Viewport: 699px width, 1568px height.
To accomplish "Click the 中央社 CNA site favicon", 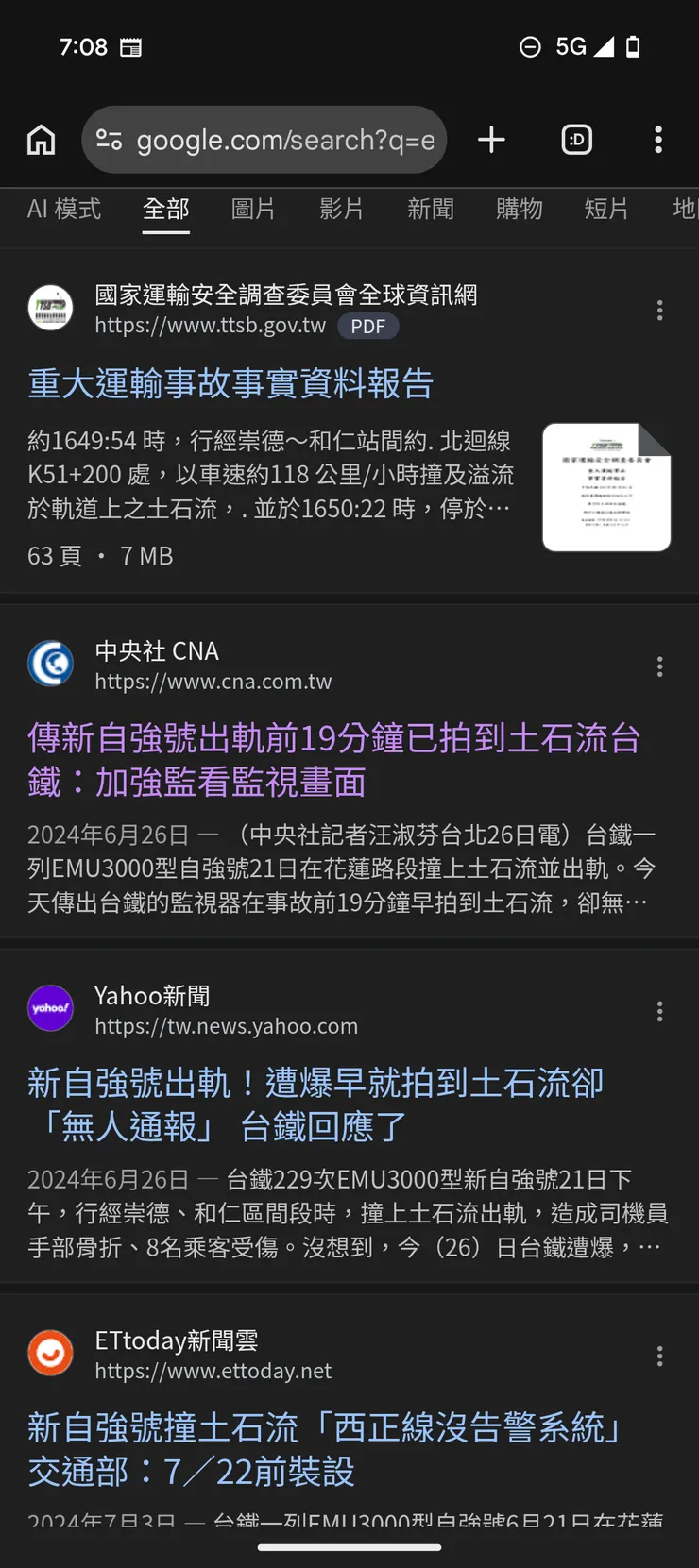I will click(50, 664).
